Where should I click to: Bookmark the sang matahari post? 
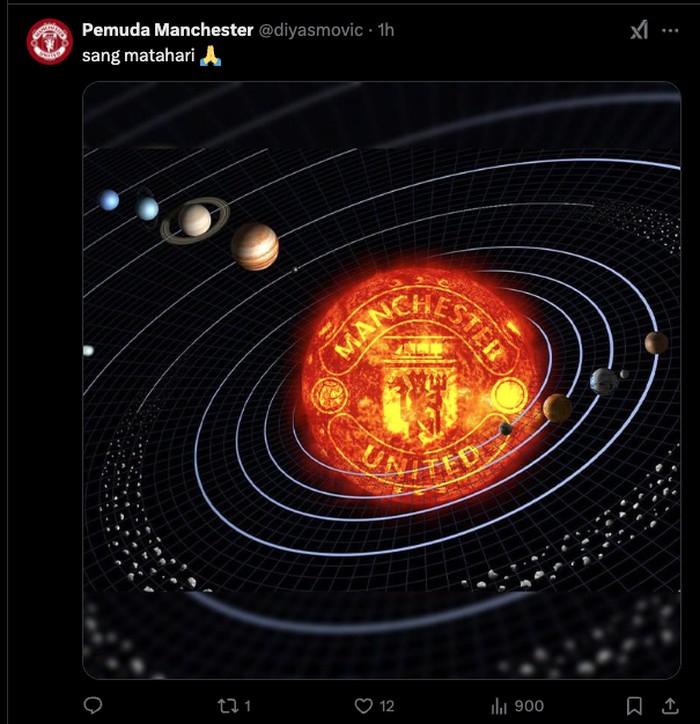[634, 706]
